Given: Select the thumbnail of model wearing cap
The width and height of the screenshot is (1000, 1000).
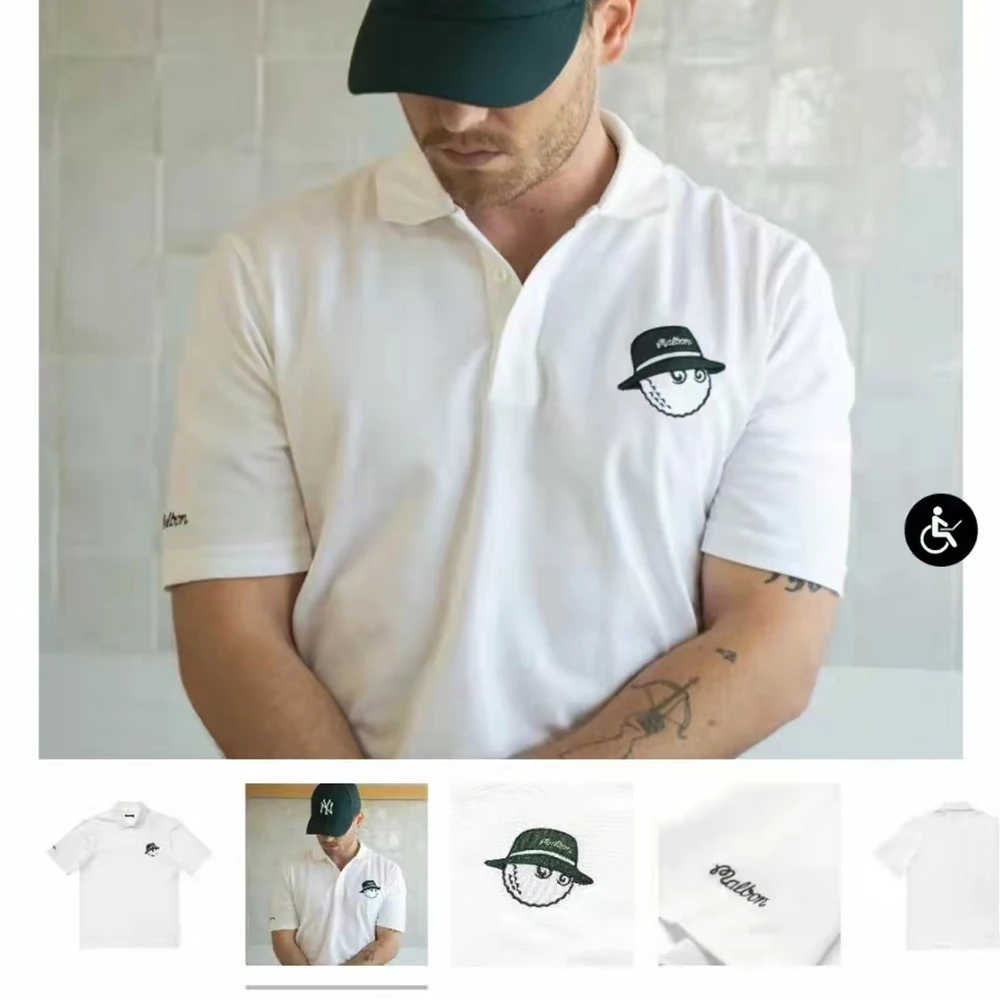Looking at the screenshot, I should (336, 874).
